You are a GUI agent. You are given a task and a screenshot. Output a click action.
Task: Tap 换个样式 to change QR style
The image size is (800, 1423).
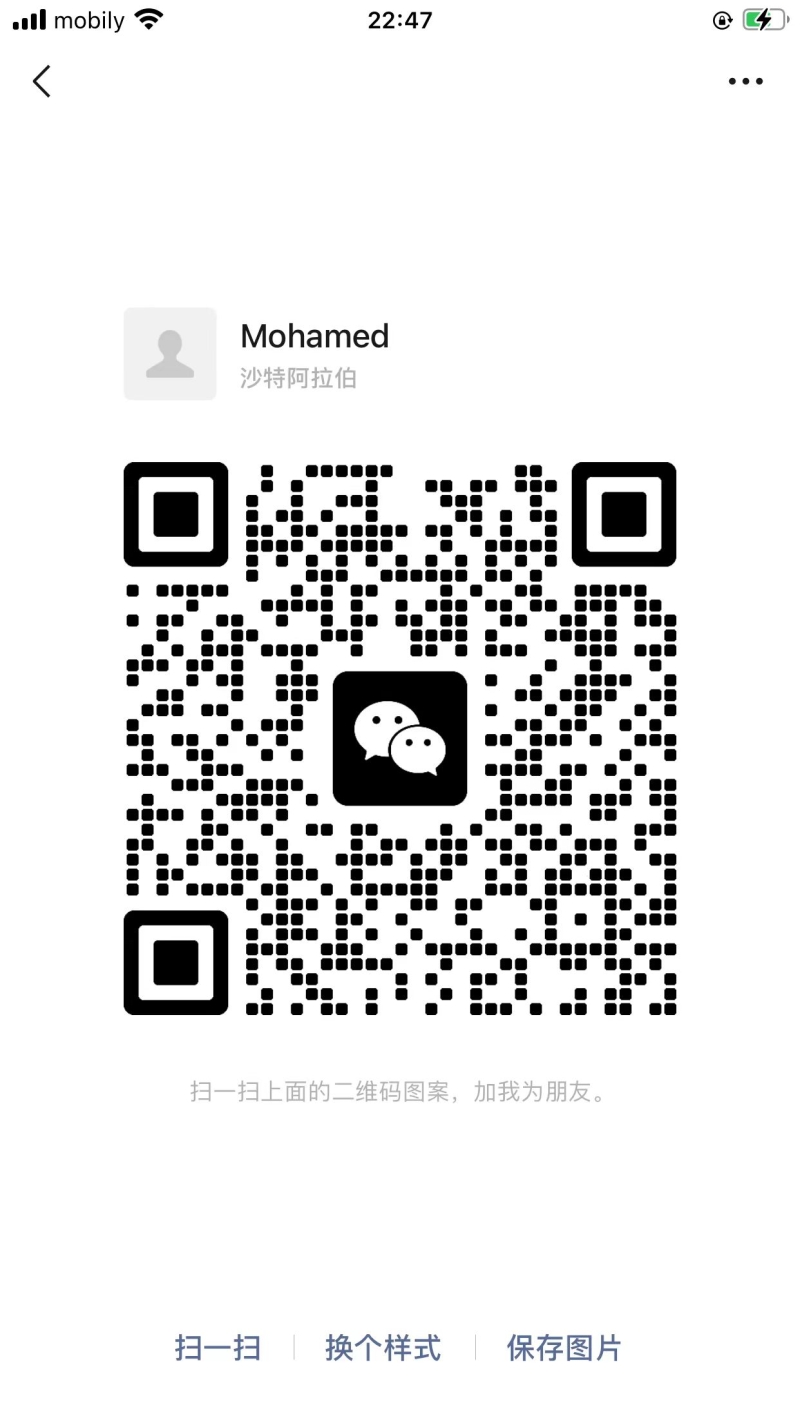coord(383,1347)
